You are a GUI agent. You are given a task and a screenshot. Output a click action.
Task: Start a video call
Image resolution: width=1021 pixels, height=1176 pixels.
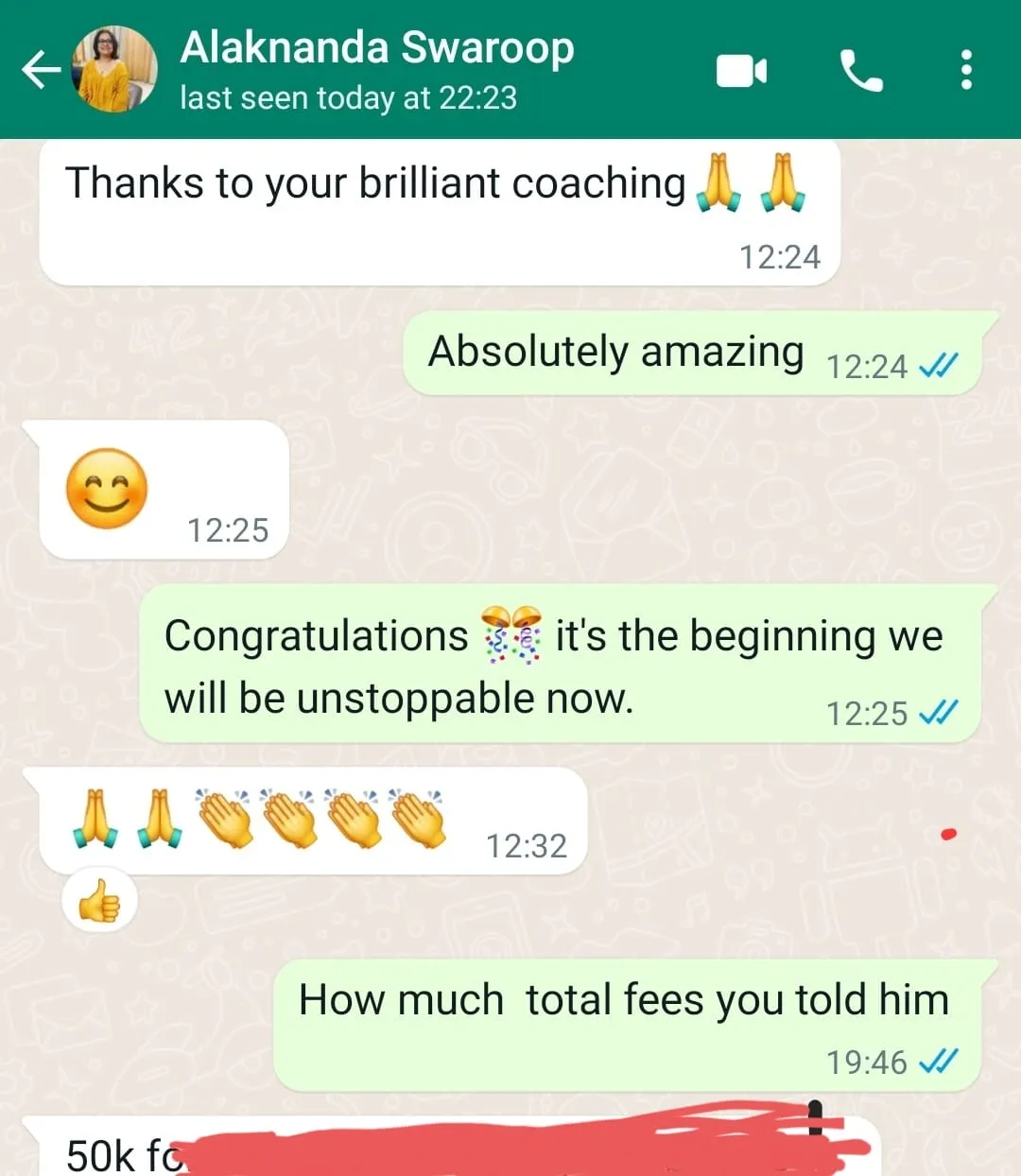coord(741,71)
